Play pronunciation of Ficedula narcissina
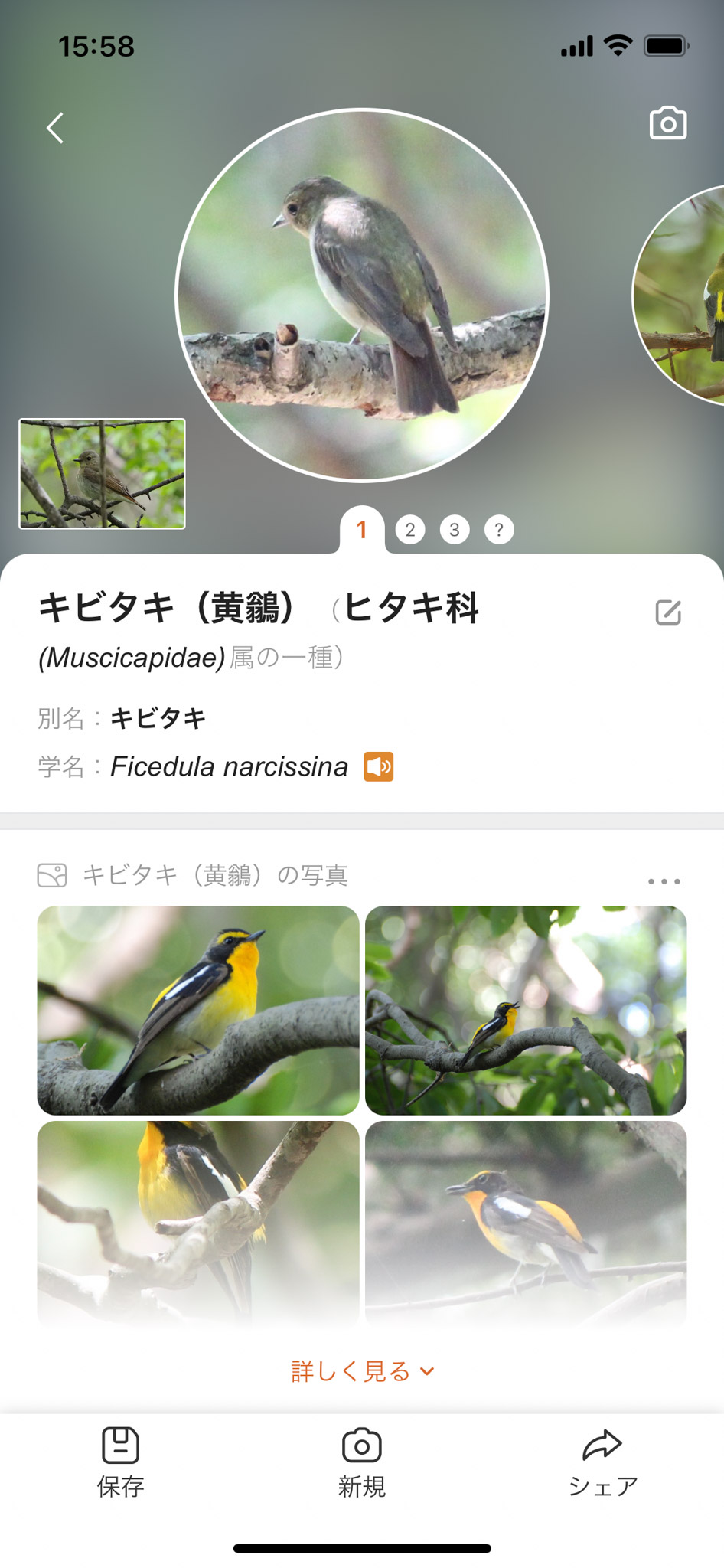The image size is (724, 1568). (378, 766)
